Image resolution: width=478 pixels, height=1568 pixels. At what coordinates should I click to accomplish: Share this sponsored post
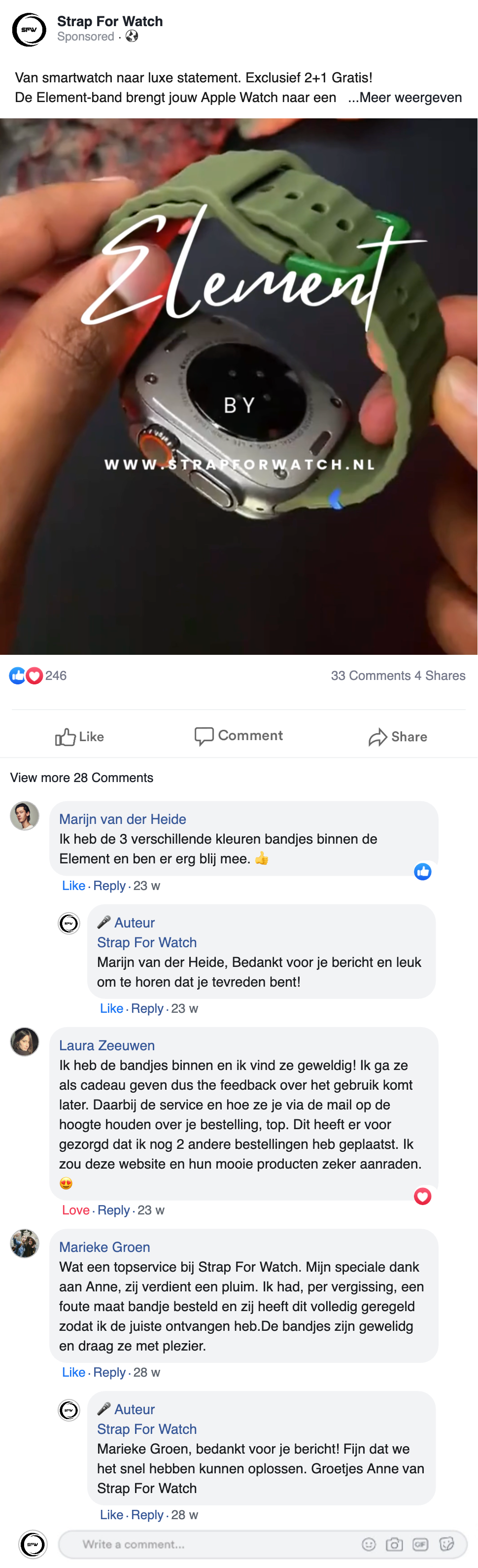(398, 737)
